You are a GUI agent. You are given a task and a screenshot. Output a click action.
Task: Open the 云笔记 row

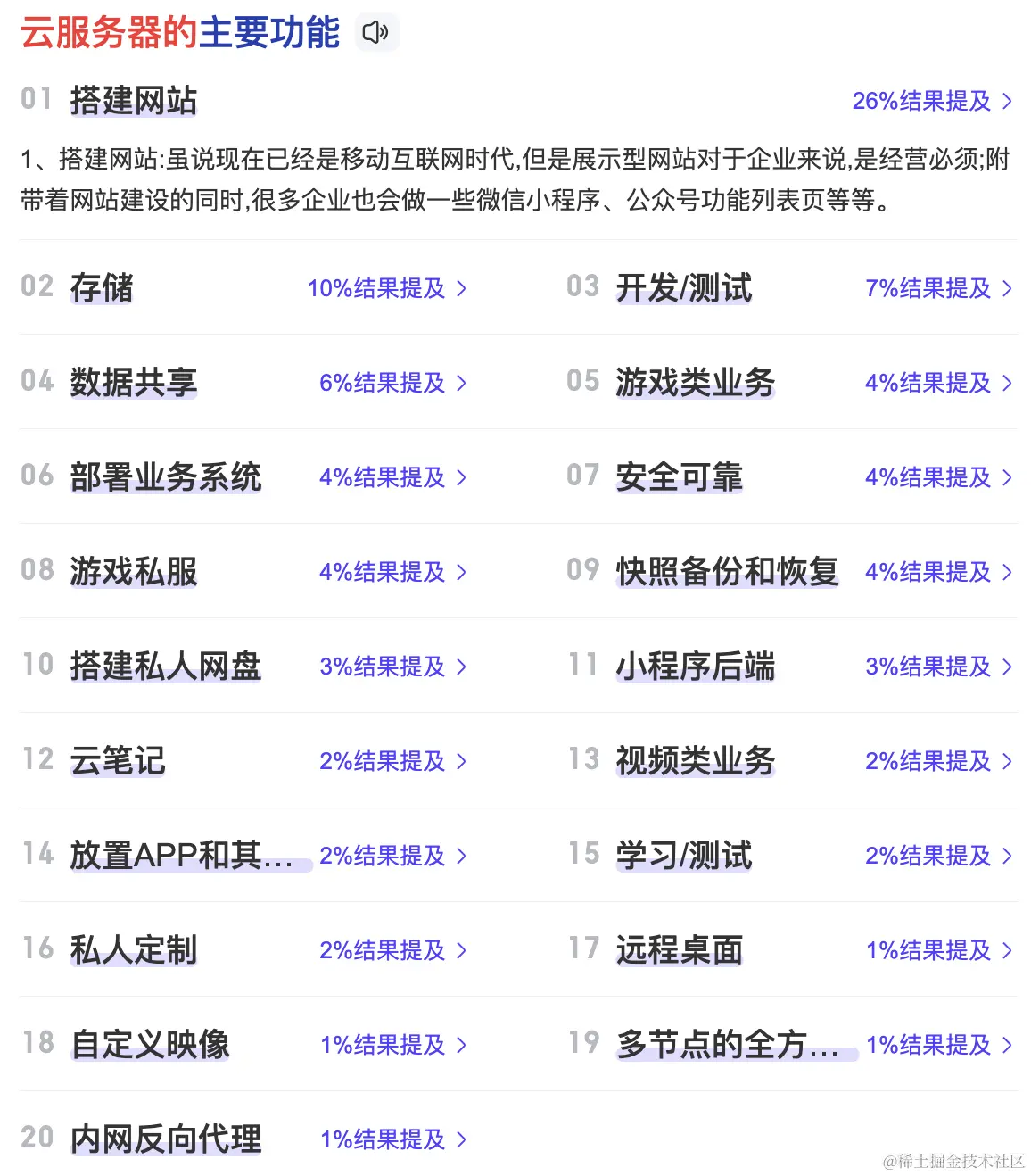click(118, 760)
